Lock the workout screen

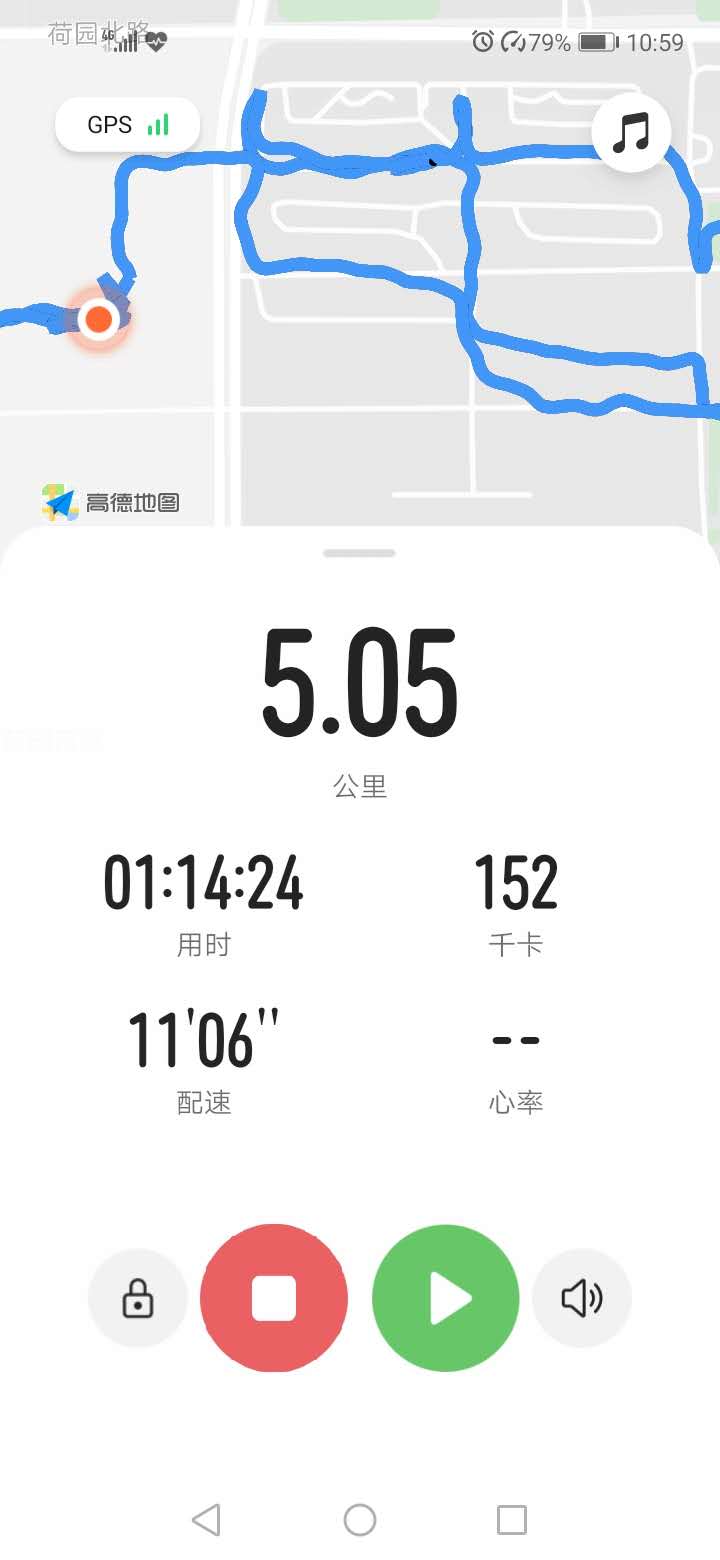point(138,1298)
